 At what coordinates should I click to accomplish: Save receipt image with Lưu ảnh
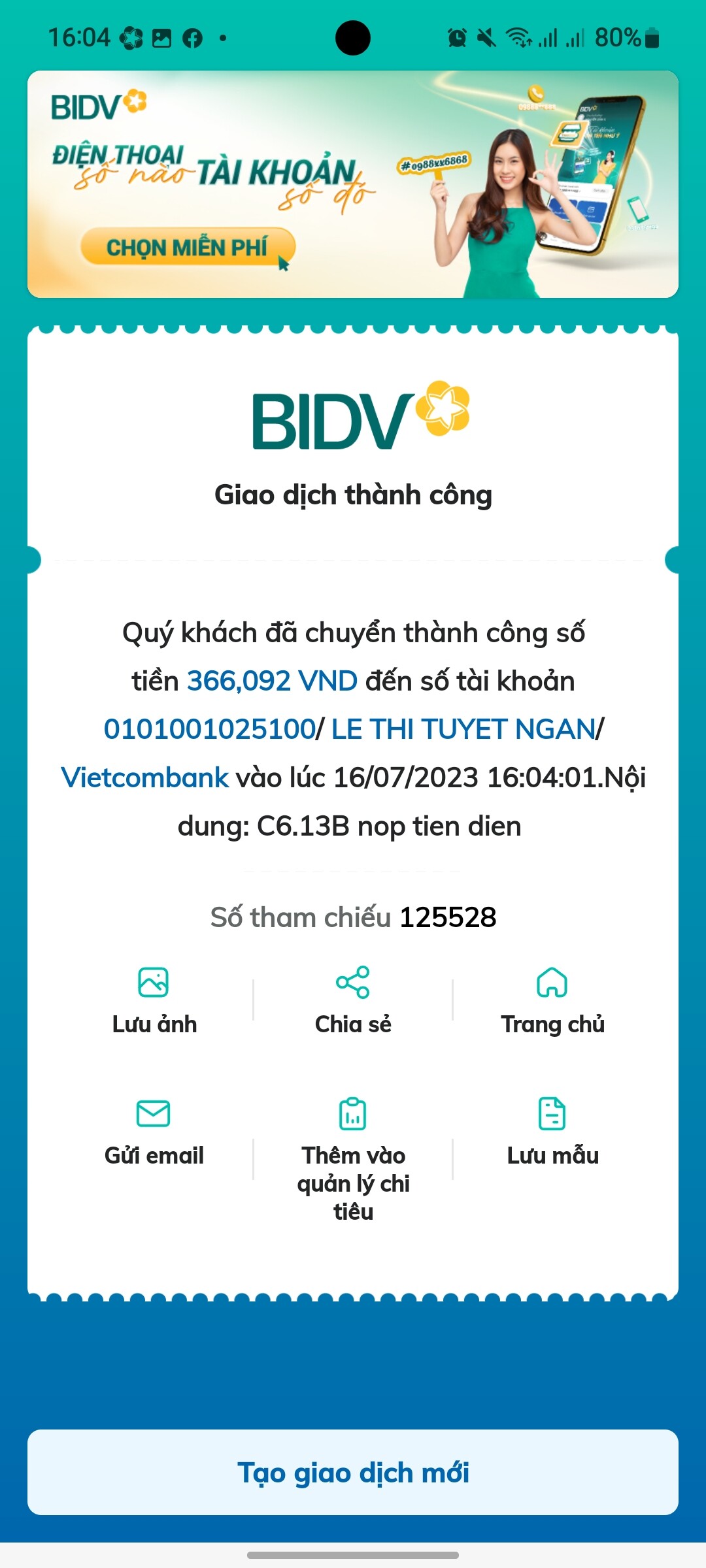154,1000
